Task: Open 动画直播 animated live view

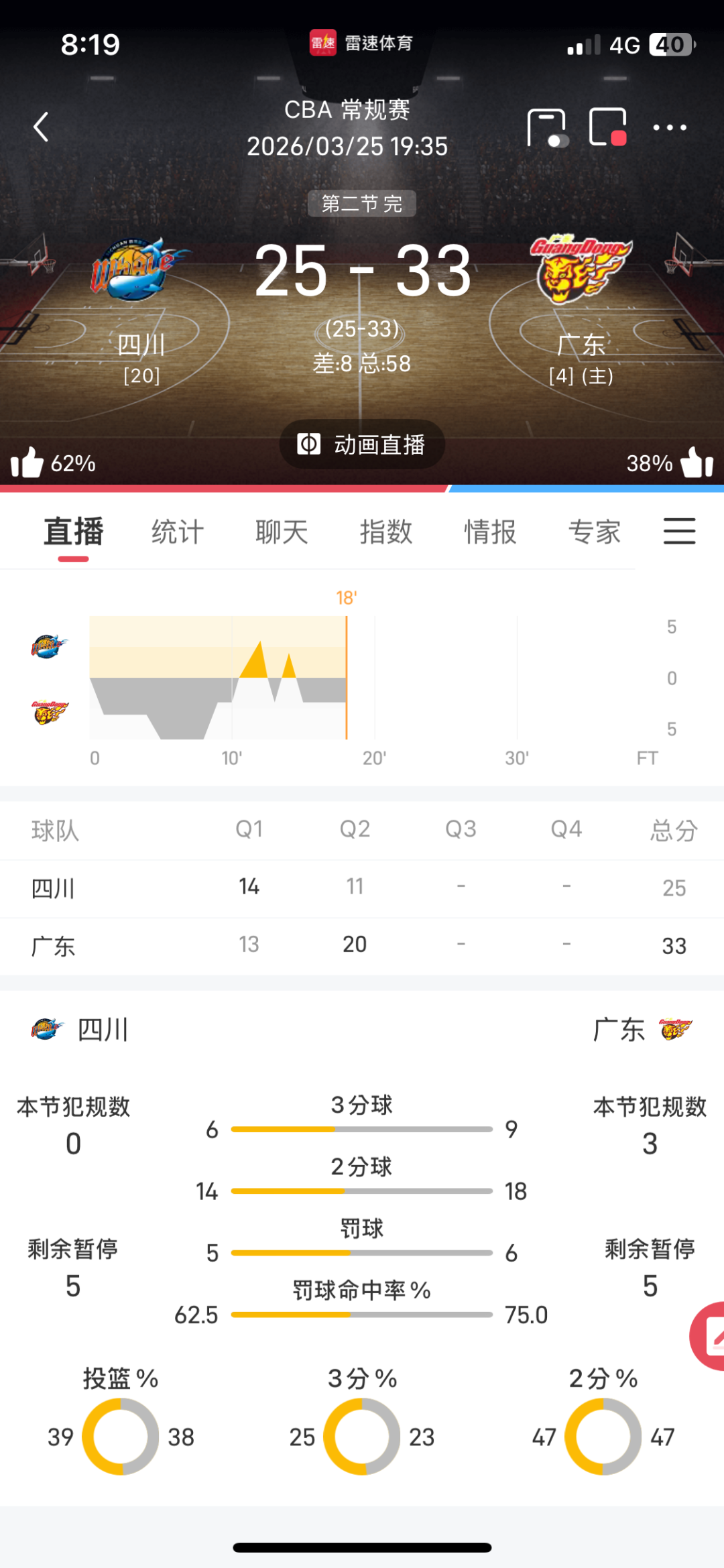Action: [x=362, y=444]
